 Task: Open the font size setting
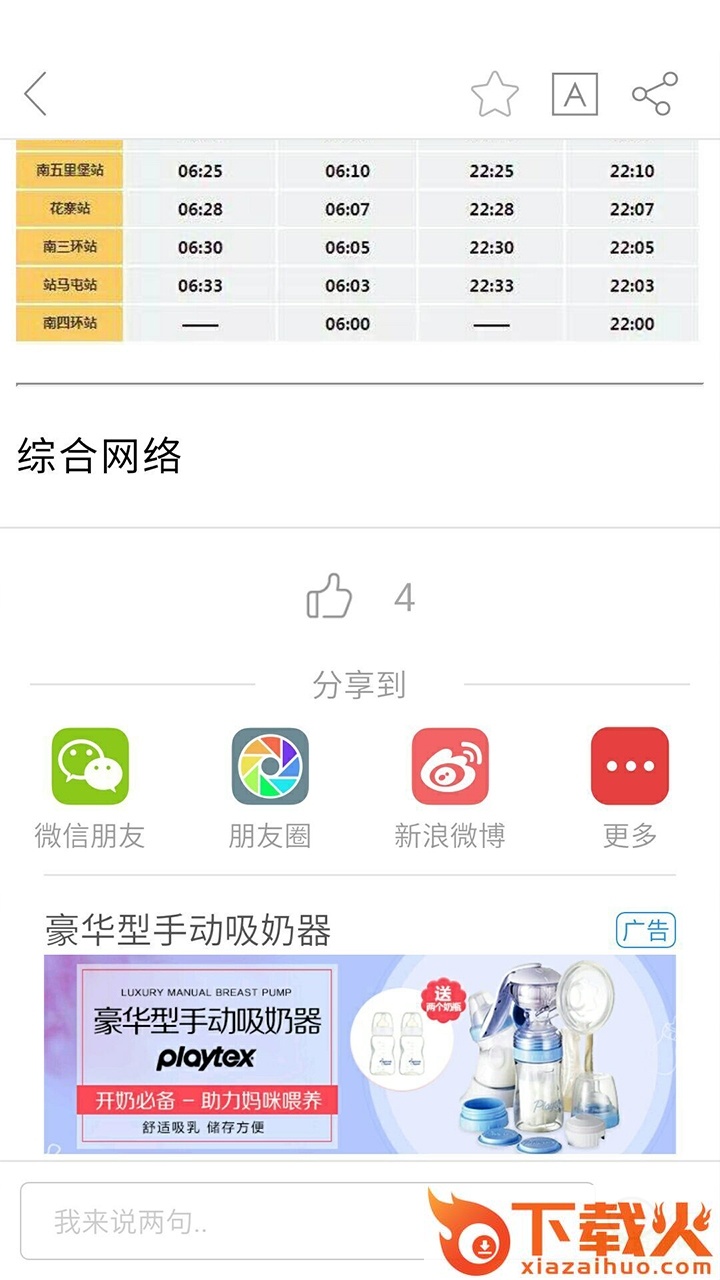pos(575,95)
